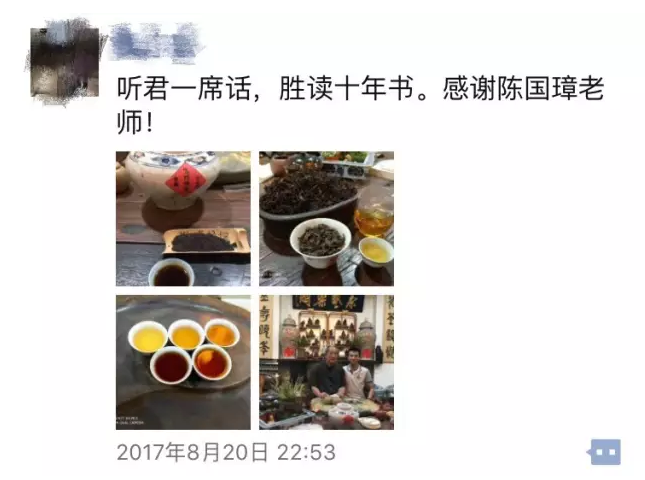View the loose tea leaves bowl photo
Image resolution: width=645 pixels, height=480 pixels.
326,219
